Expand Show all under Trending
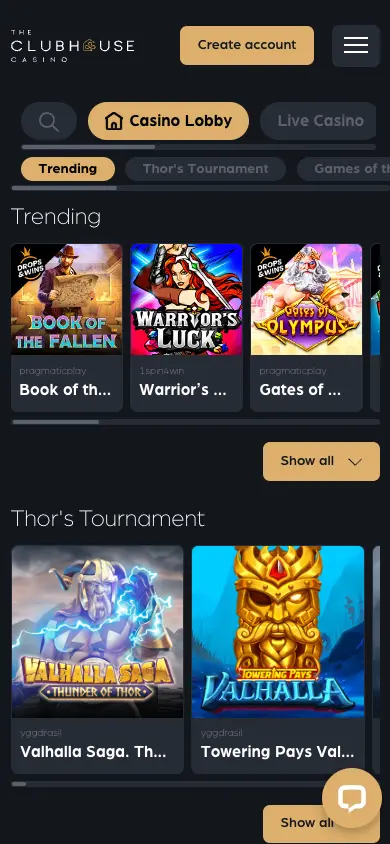390x844 pixels. click(321, 461)
